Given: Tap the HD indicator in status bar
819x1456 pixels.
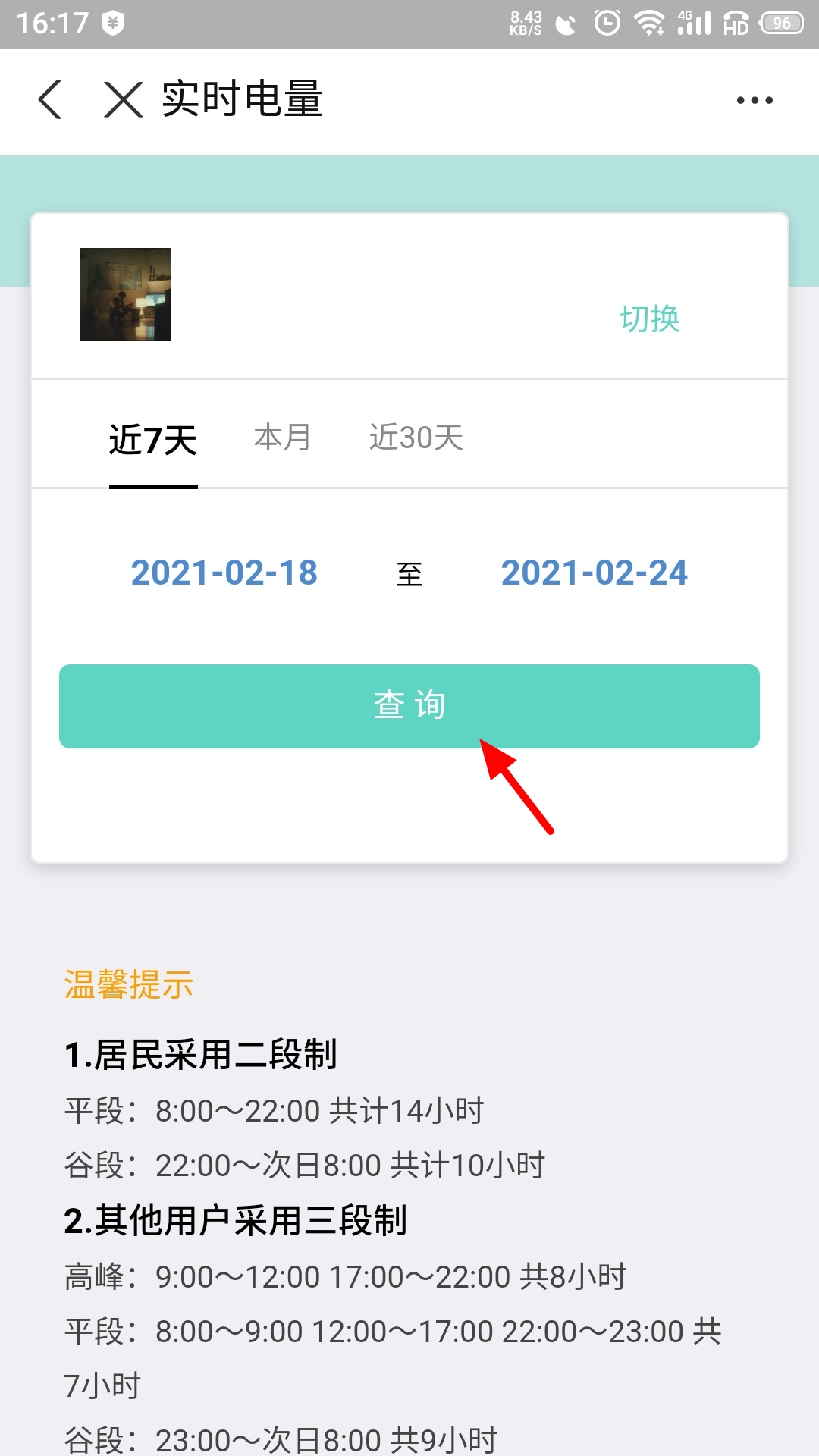Looking at the screenshot, I should pyautogui.click(x=736, y=23).
